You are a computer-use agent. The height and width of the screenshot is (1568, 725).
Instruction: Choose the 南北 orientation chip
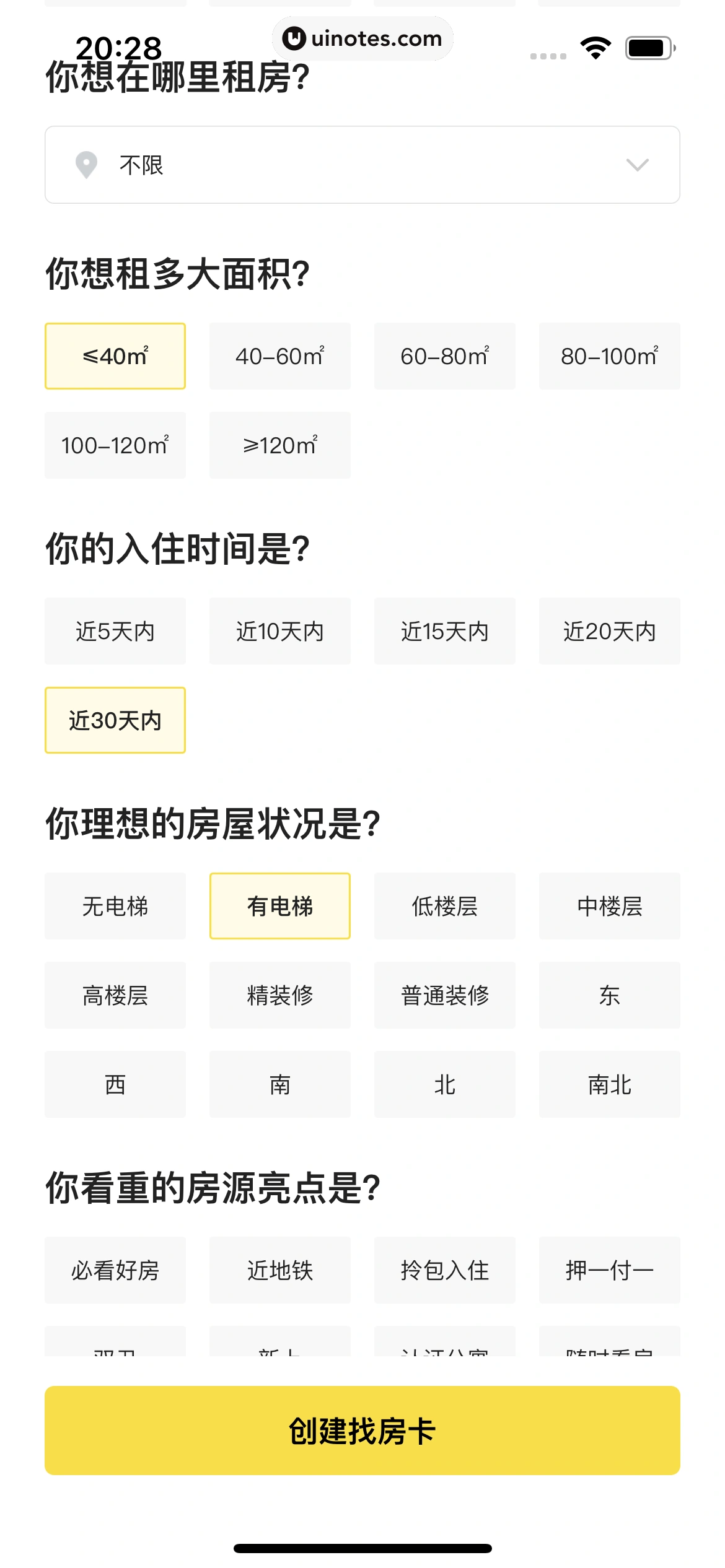point(609,1084)
